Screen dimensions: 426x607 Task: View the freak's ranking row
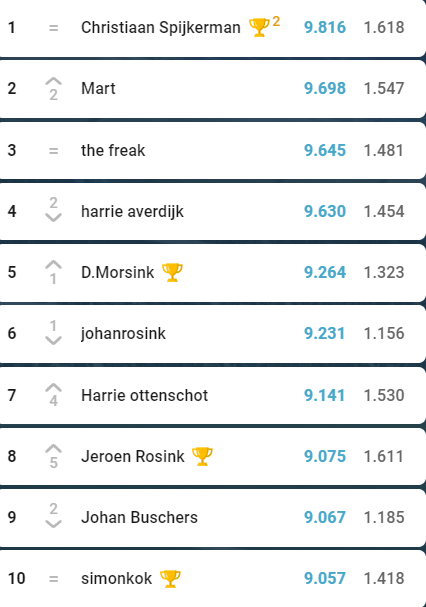click(x=211, y=150)
